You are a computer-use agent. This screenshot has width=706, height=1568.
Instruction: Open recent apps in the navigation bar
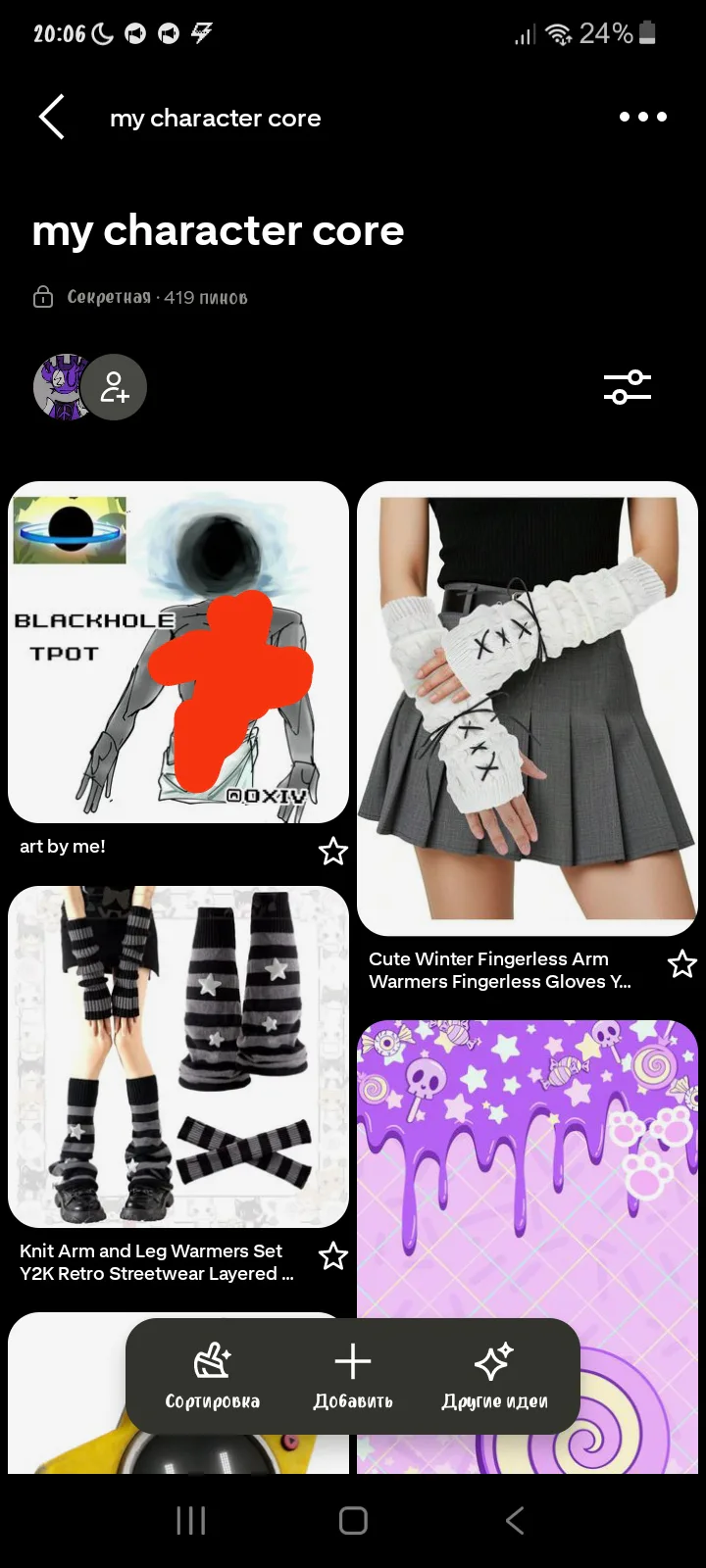coord(190,1521)
